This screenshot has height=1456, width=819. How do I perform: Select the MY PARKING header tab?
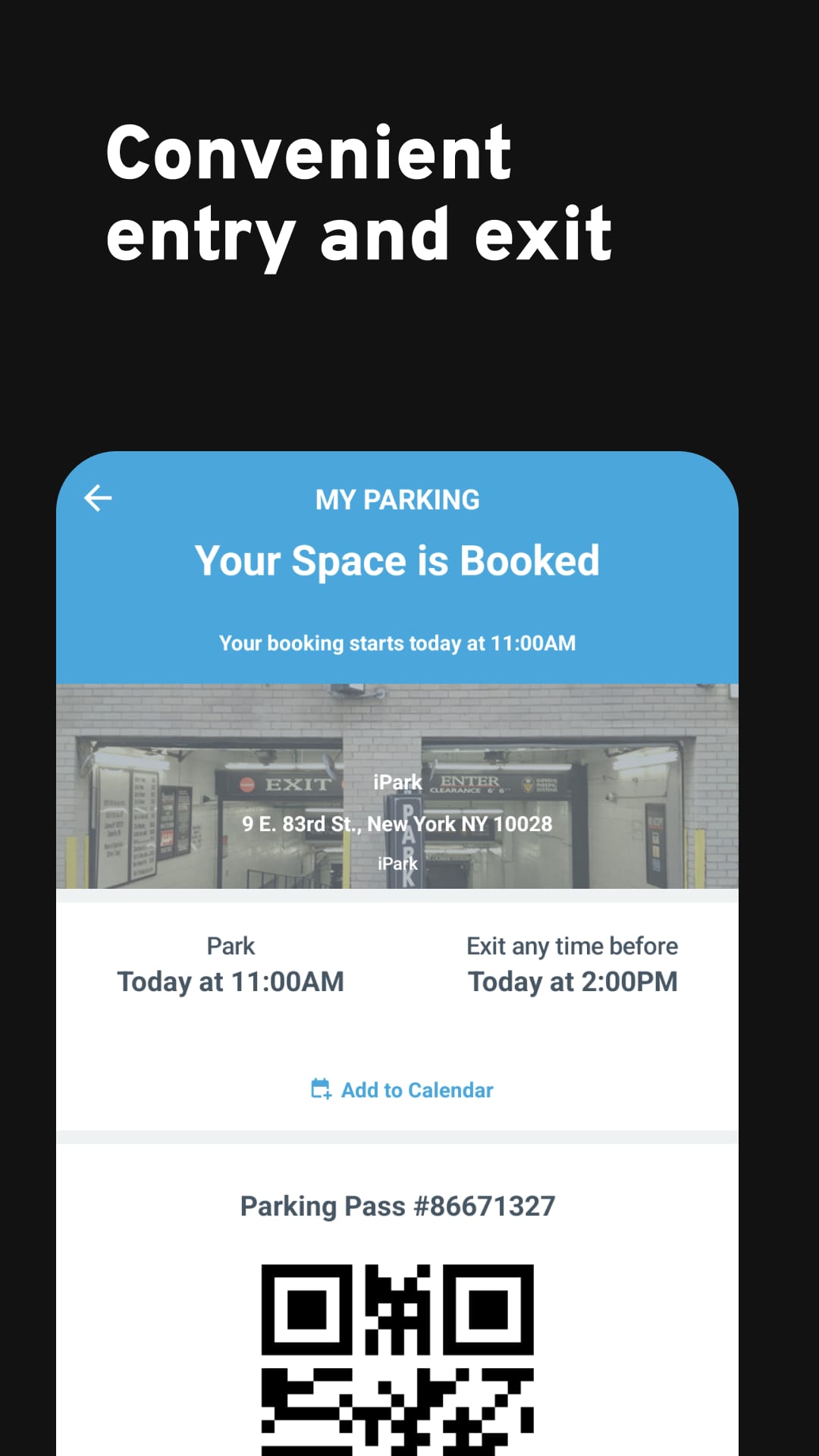click(x=397, y=499)
